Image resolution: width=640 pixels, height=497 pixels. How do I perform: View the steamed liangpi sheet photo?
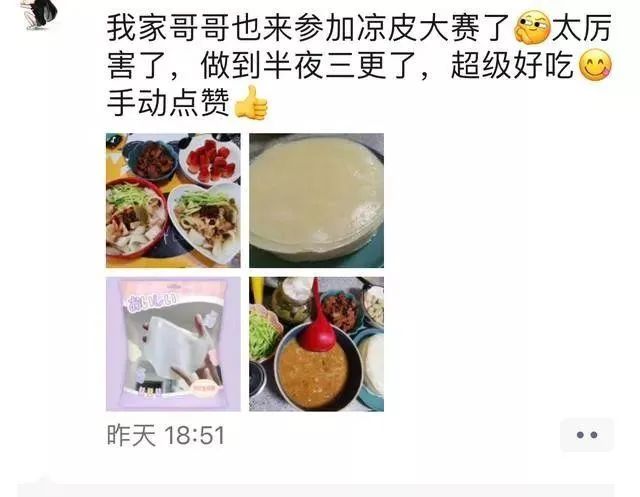tap(316, 200)
